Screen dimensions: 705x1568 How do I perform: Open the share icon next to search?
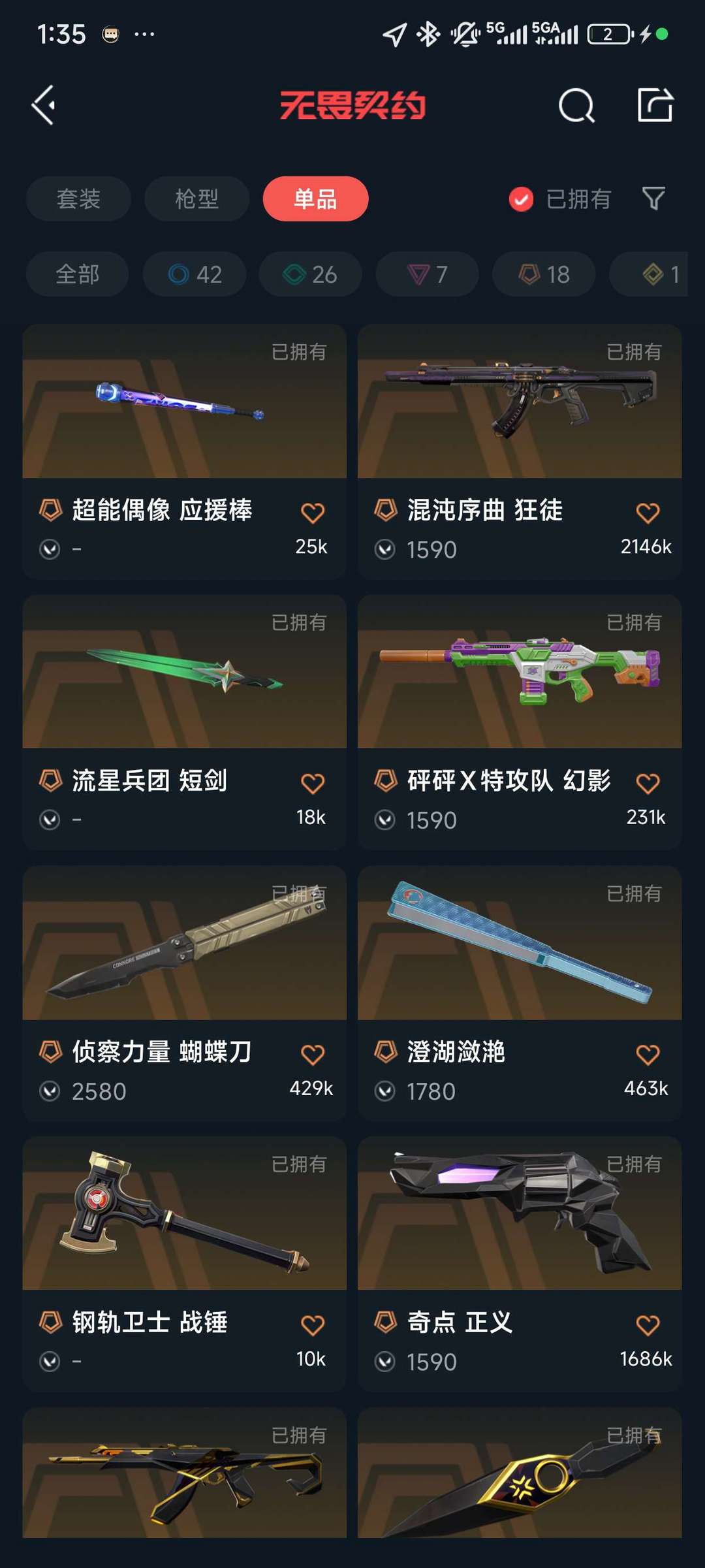click(655, 106)
